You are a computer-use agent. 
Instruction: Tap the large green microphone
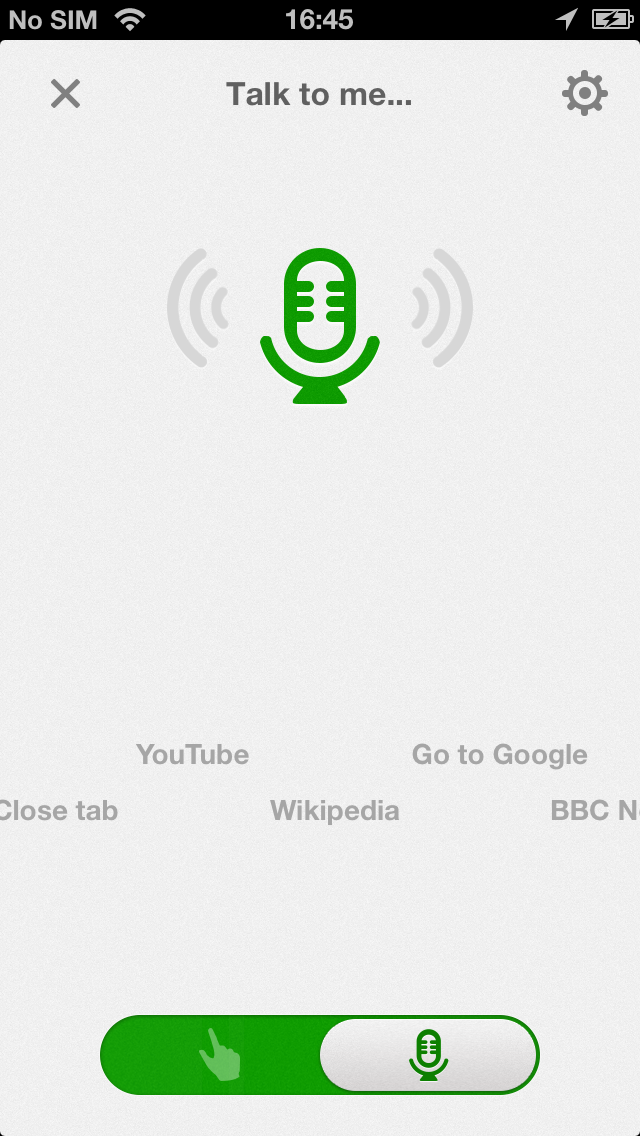pos(320,326)
